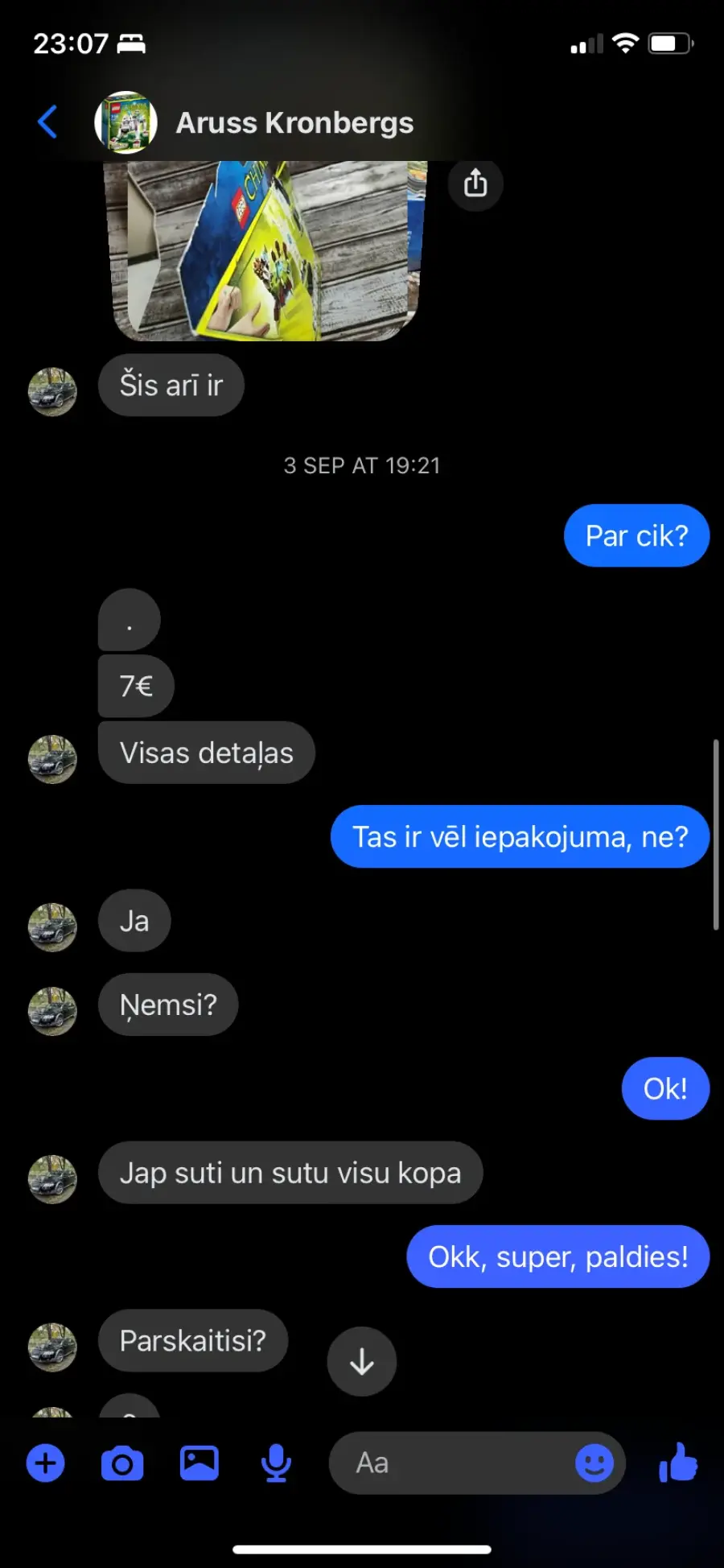This screenshot has height=1568, width=724.
Task: Jump to the latest messages
Action: pyautogui.click(x=361, y=1361)
